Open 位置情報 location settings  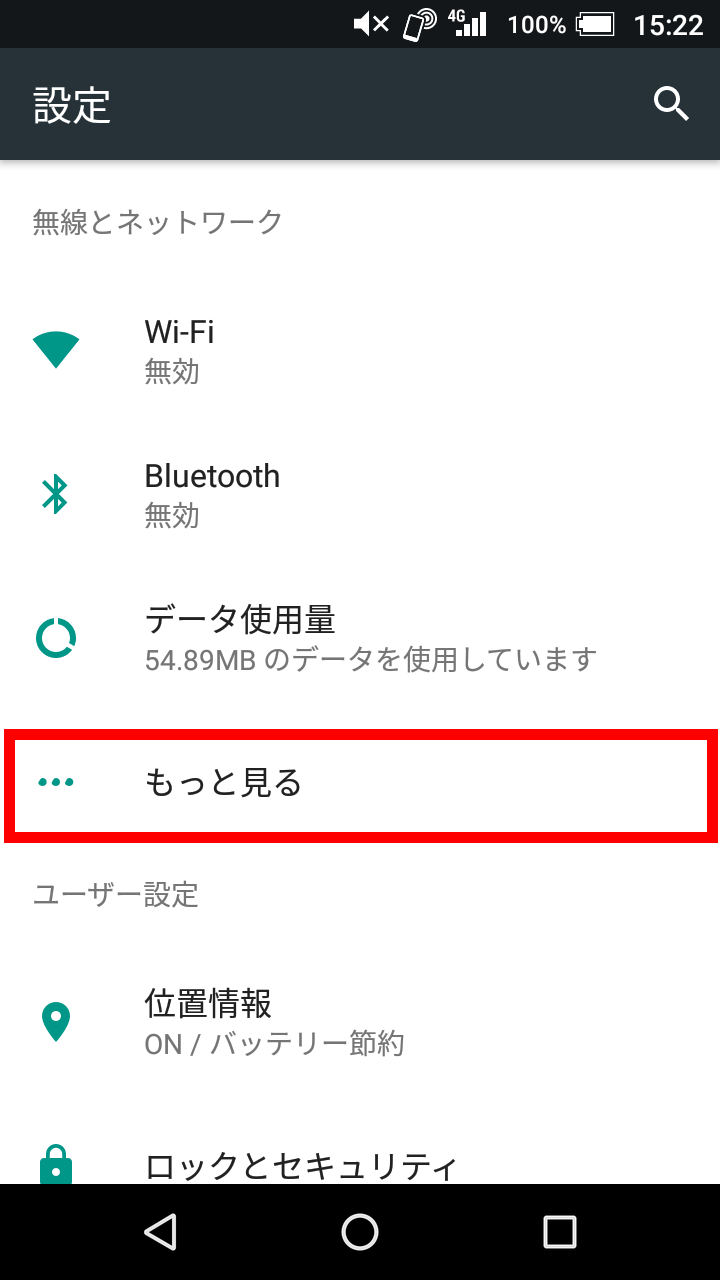point(360,1022)
